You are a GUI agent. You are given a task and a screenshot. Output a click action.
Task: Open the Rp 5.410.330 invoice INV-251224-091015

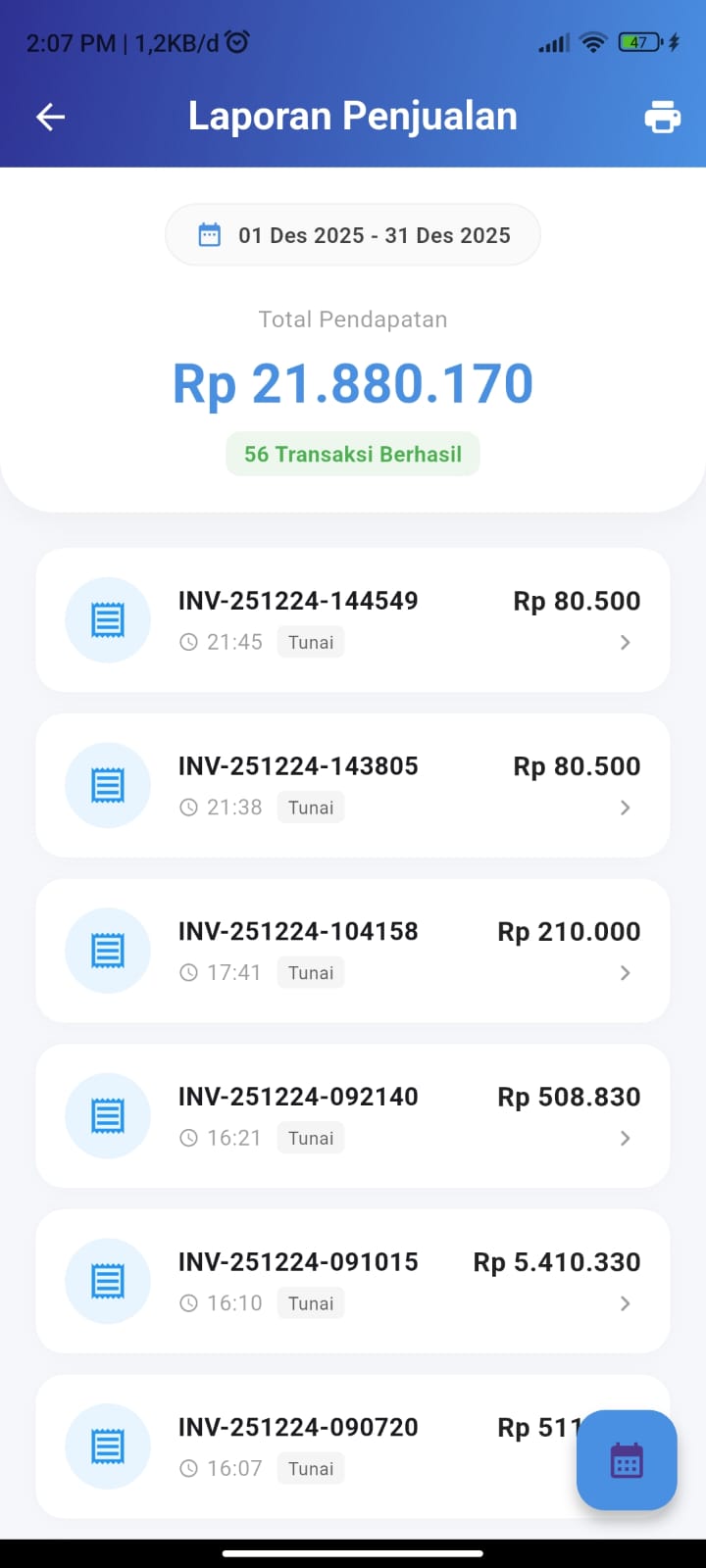coord(353,1281)
